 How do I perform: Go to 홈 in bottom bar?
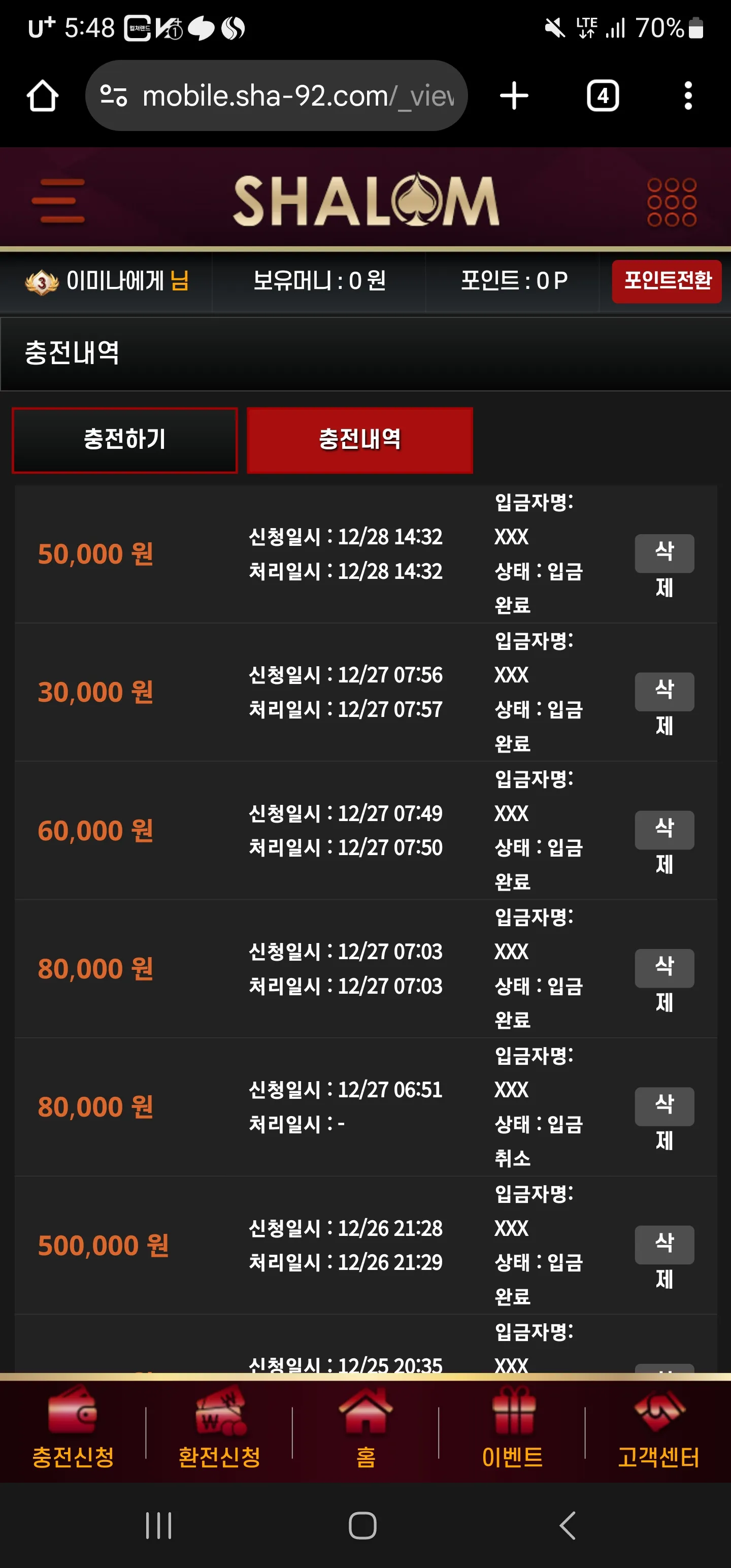tap(365, 1428)
